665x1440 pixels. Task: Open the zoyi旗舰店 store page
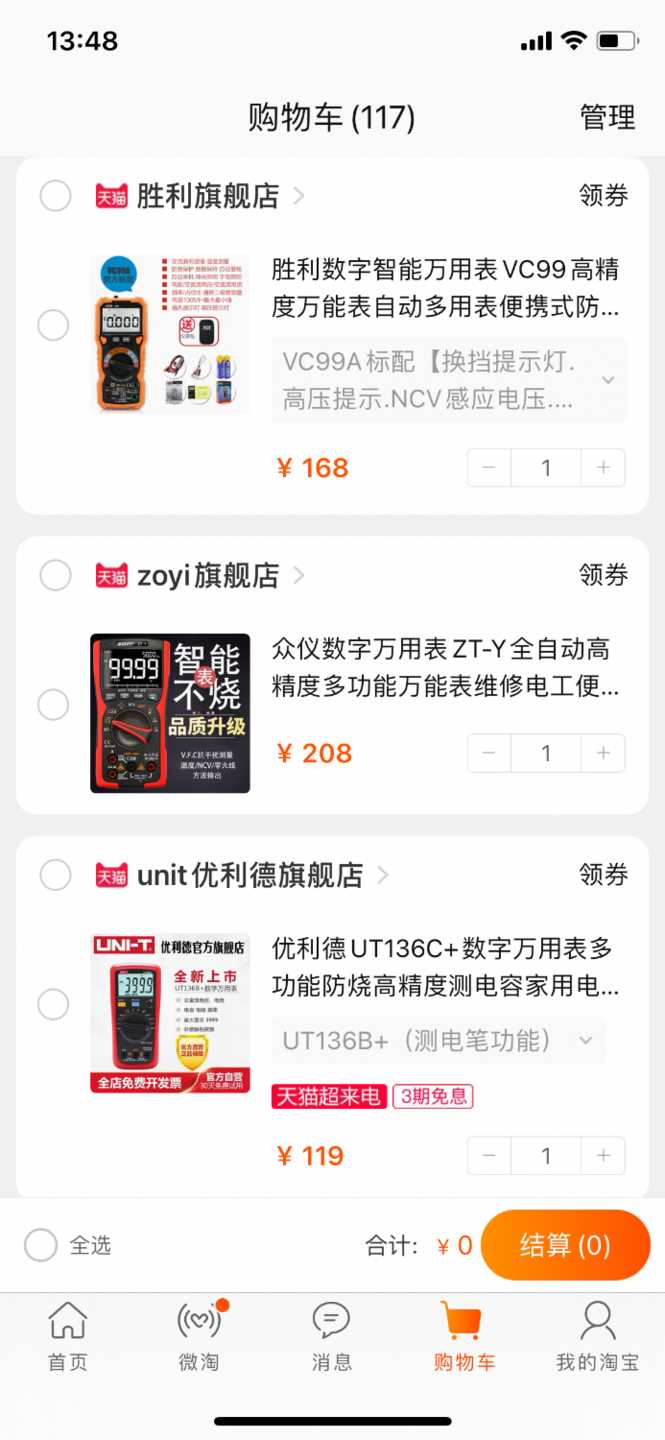[x=208, y=576]
